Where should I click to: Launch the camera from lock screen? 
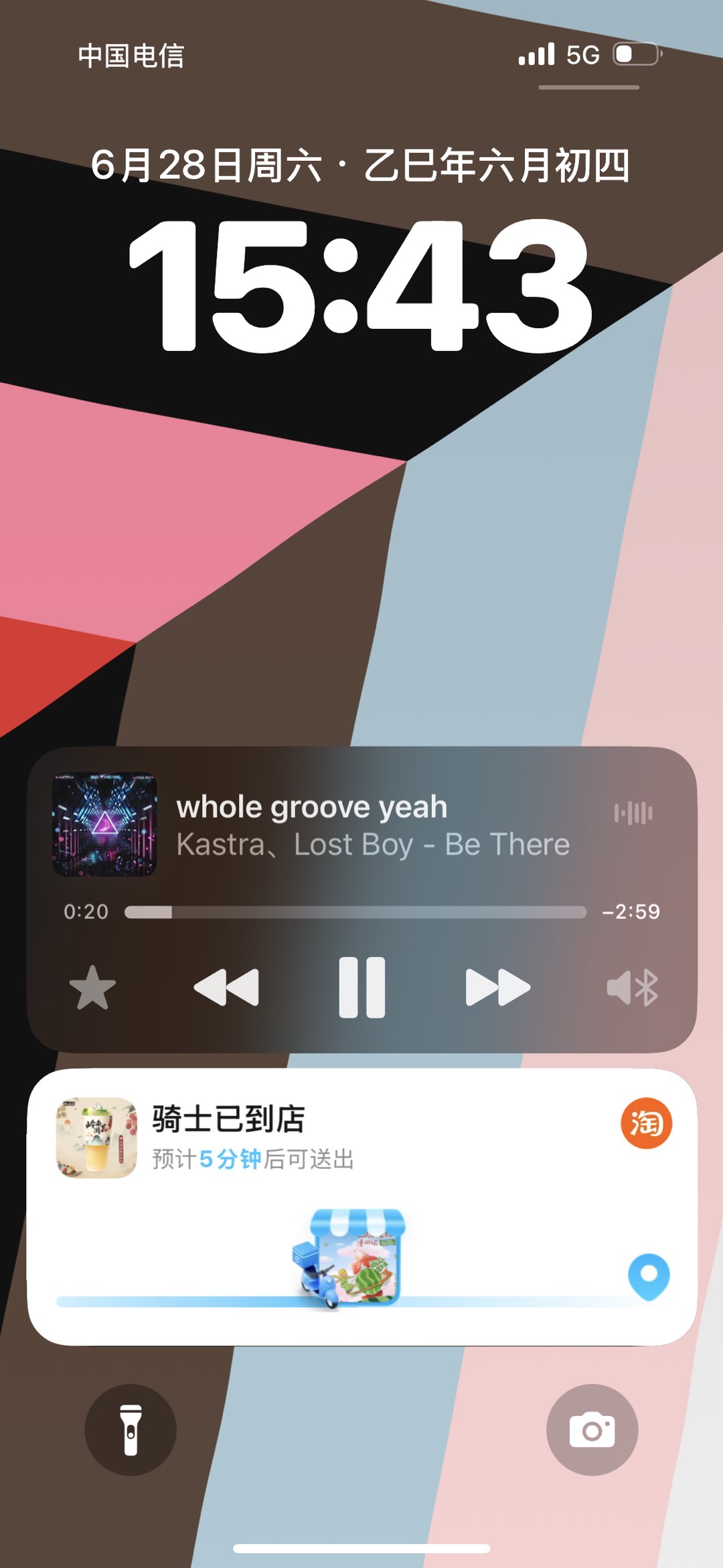tap(592, 1429)
